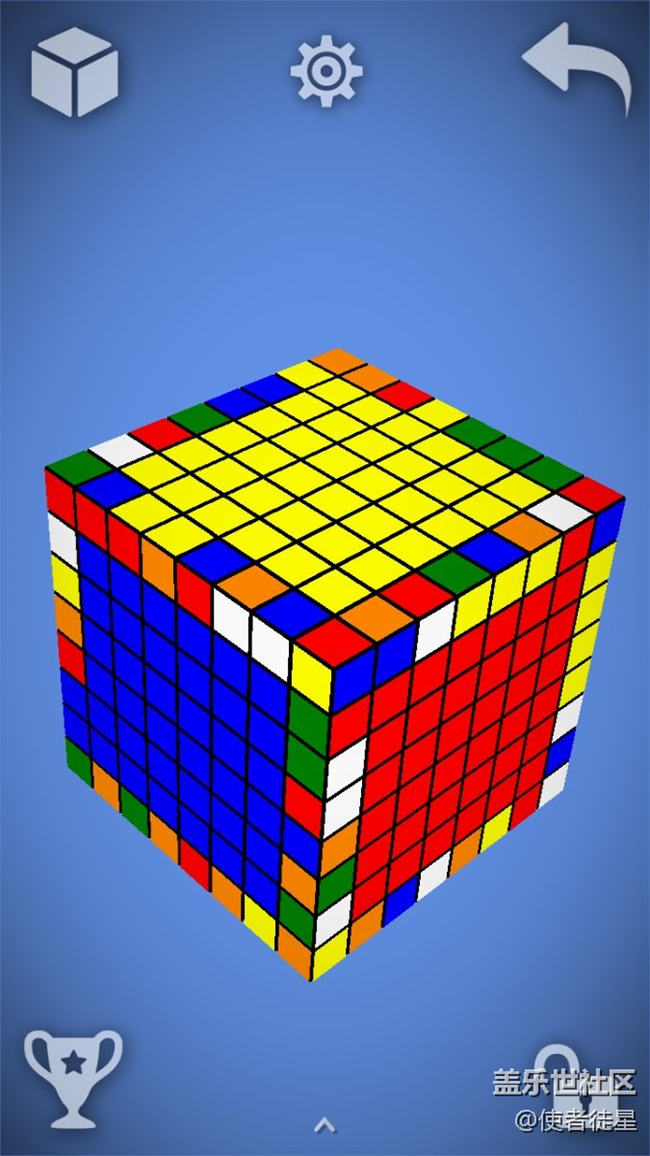The height and width of the screenshot is (1156, 650).
Task: Open the cube selection icon
Action: 74,72
